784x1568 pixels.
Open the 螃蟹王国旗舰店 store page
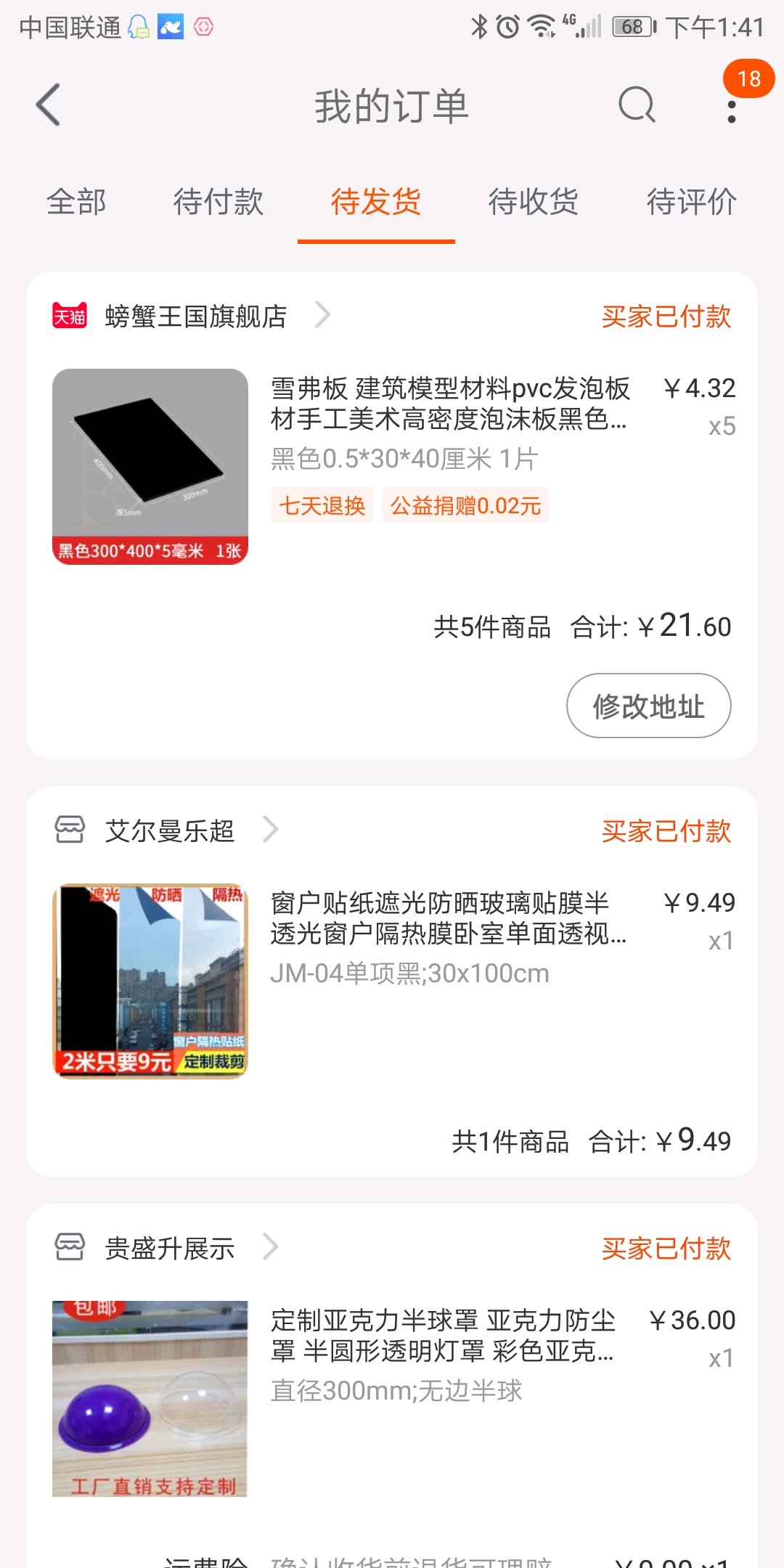point(196,317)
